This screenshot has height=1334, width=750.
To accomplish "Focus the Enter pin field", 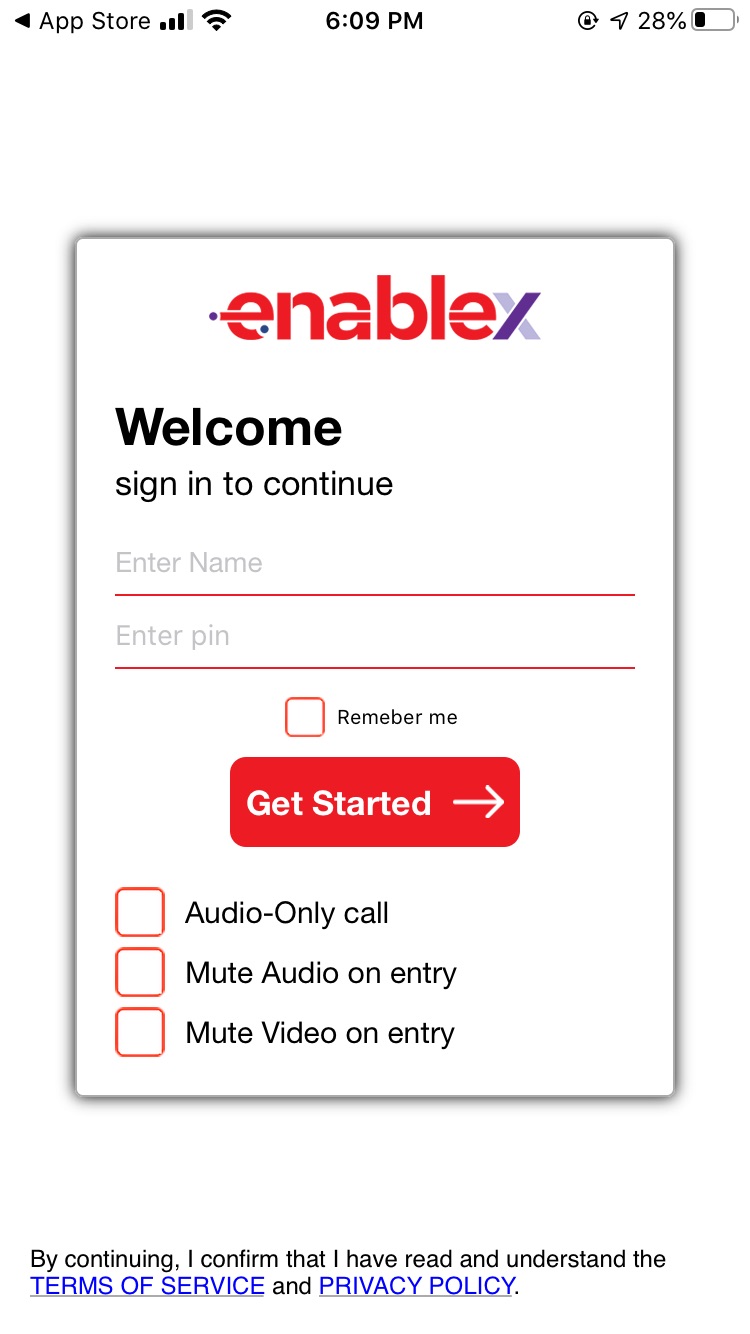I will click(375, 636).
